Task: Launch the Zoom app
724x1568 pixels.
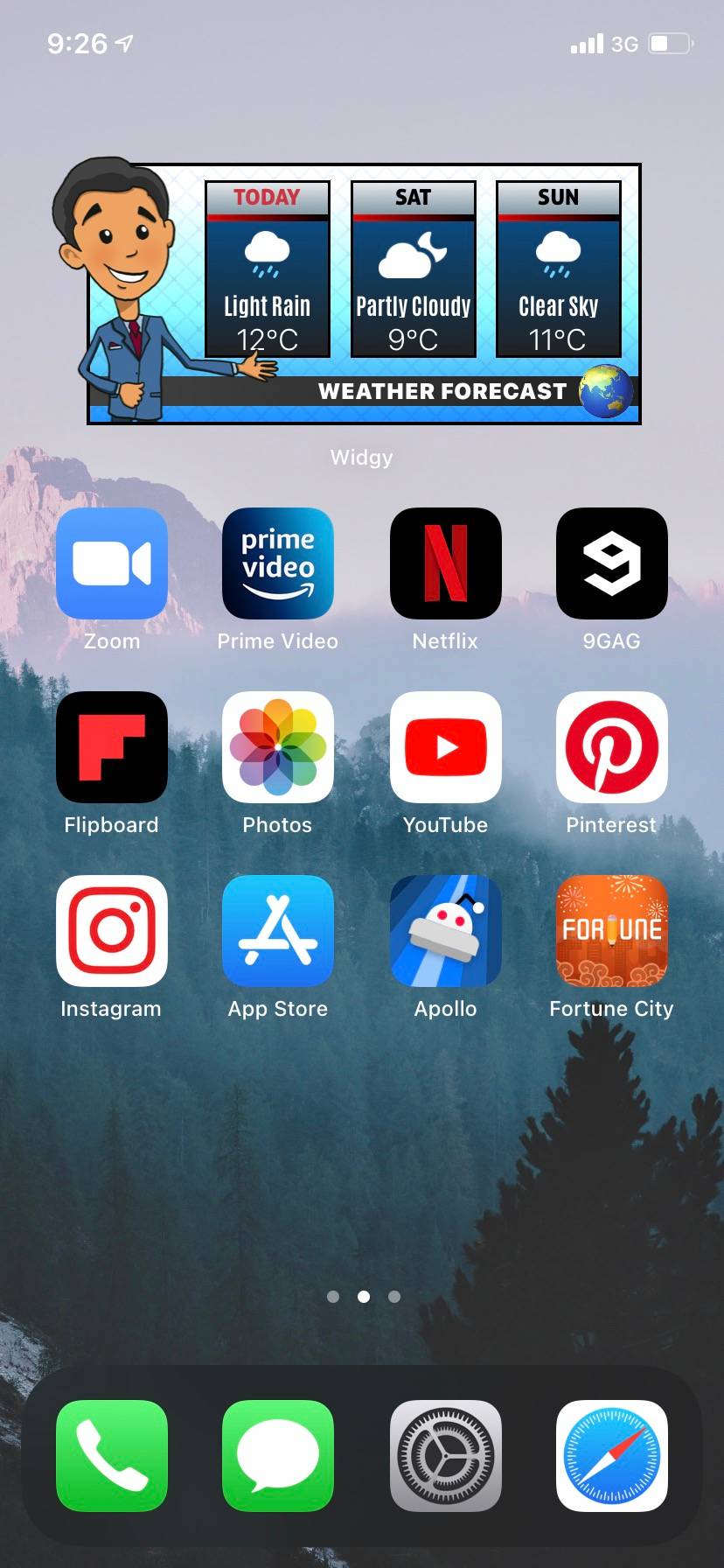Action: click(112, 563)
